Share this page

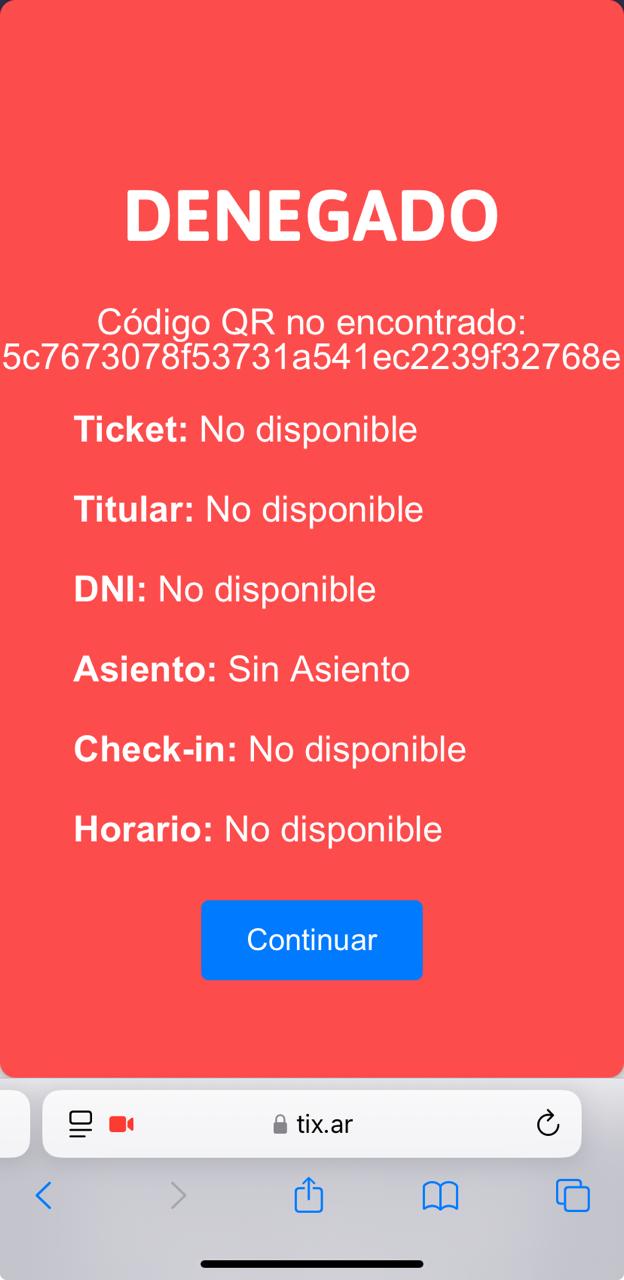coord(309,1194)
